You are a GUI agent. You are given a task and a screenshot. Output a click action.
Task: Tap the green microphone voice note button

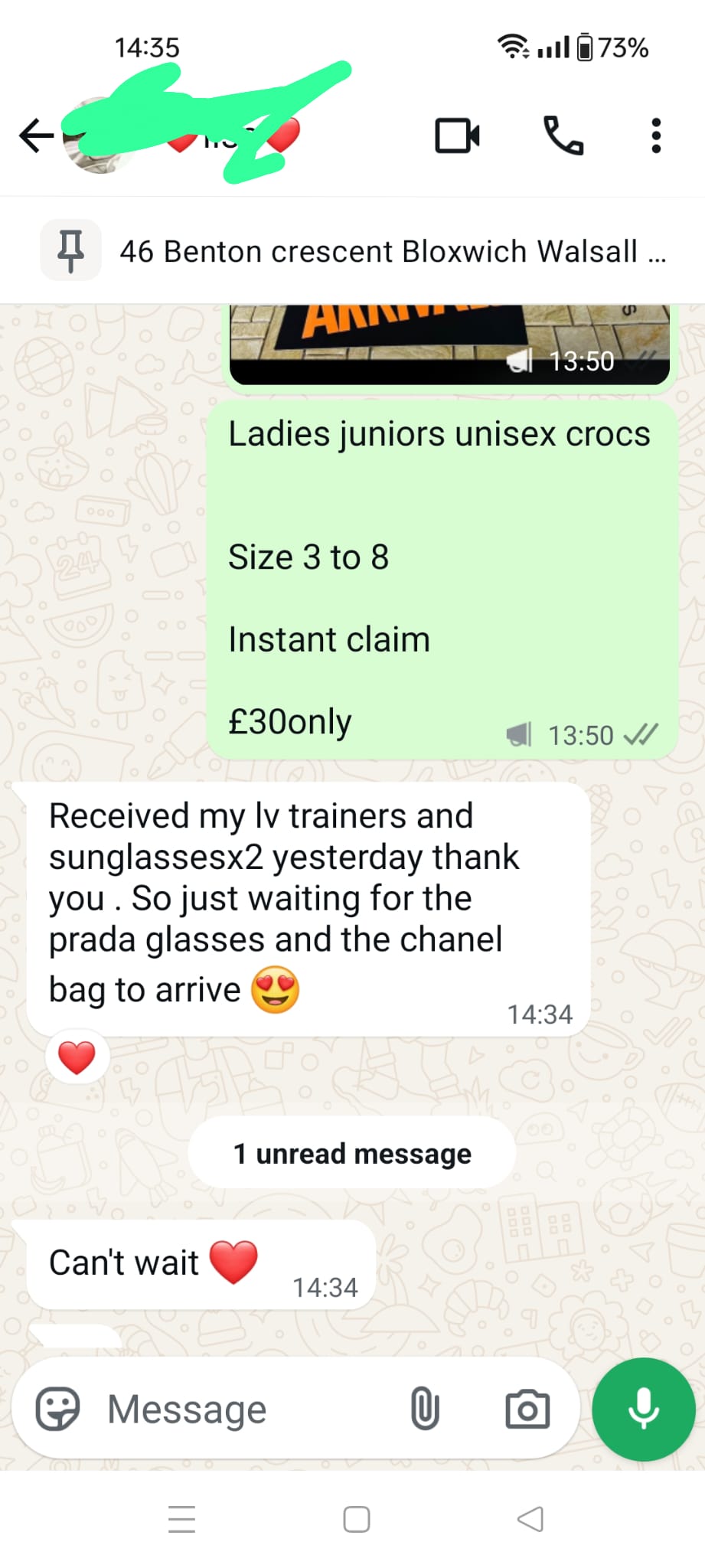pyautogui.click(x=644, y=1409)
